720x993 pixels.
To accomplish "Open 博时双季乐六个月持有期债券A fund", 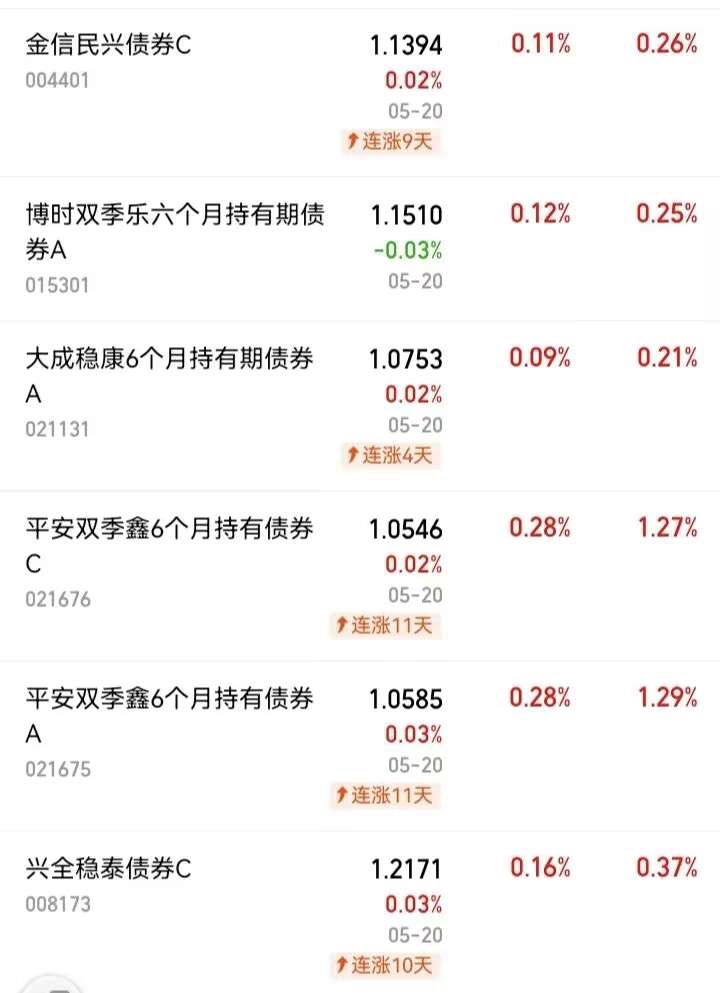I will [360, 250].
